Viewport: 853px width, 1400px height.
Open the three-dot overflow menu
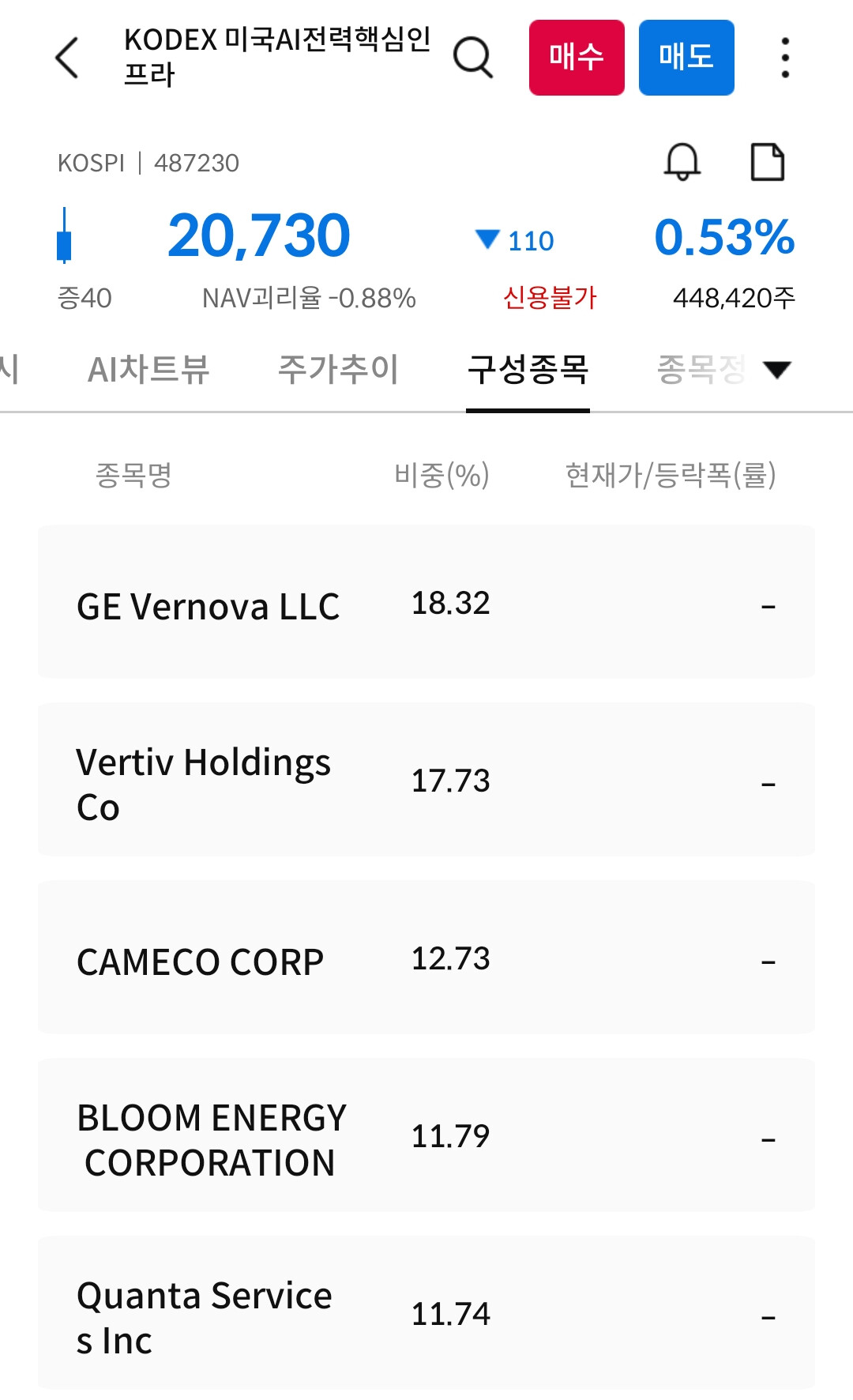coord(784,58)
